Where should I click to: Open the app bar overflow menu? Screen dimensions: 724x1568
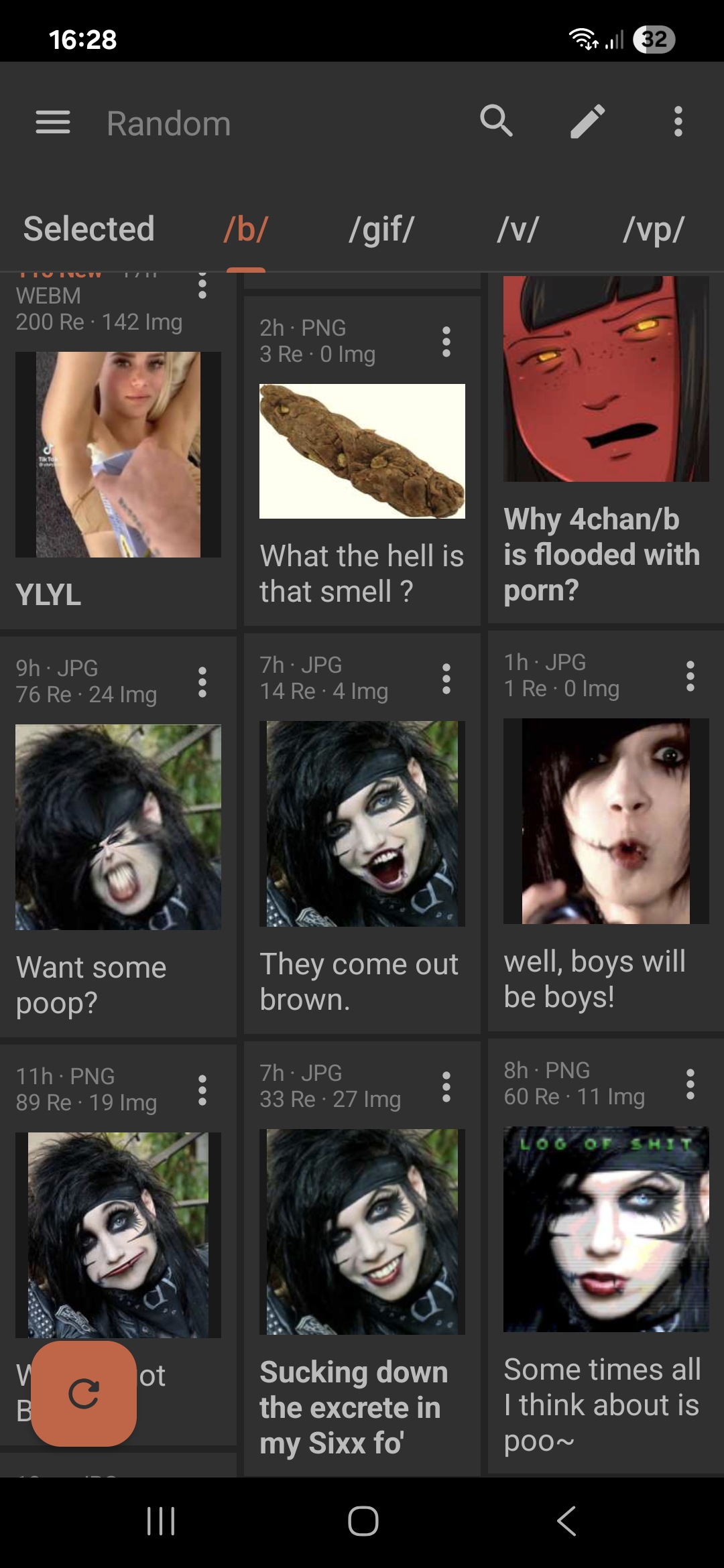[678, 121]
